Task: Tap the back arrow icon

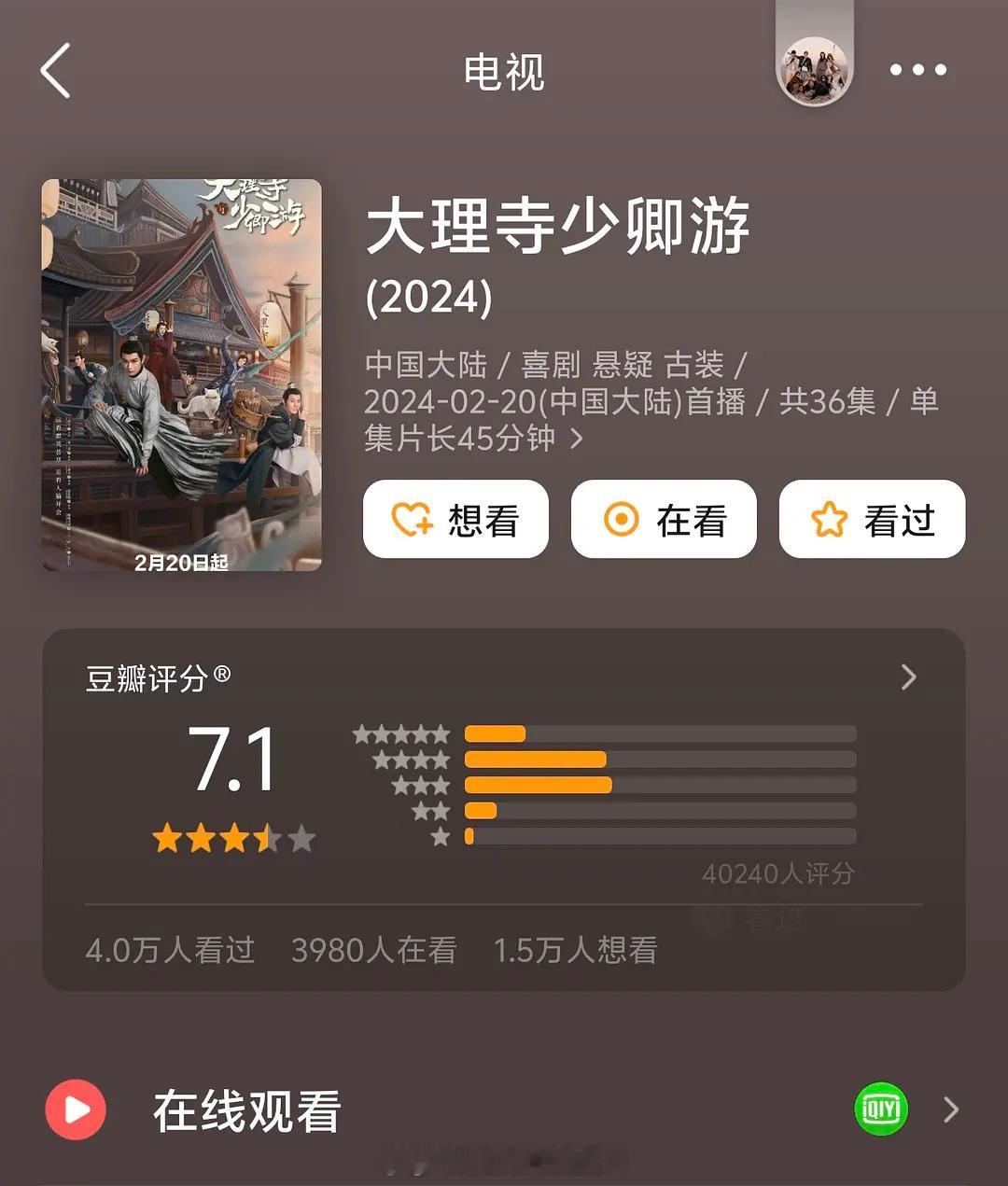Action: [54, 71]
